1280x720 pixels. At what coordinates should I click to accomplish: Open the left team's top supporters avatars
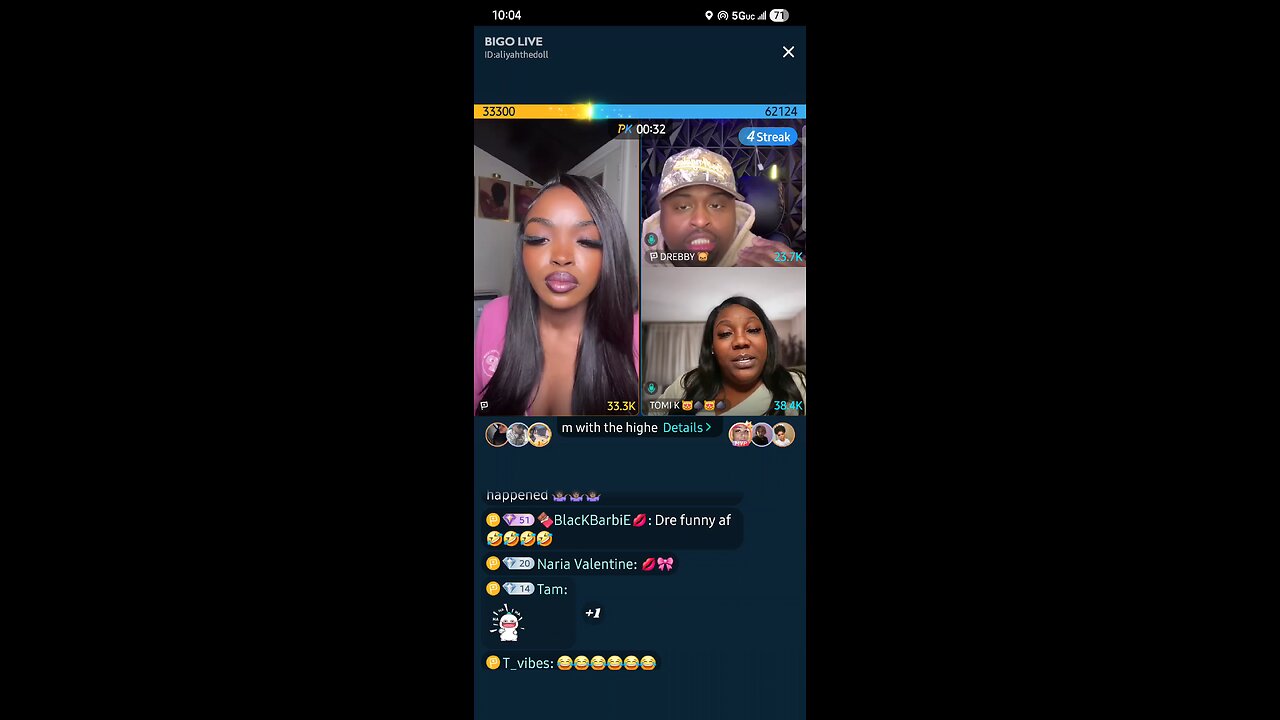[x=518, y=435]
